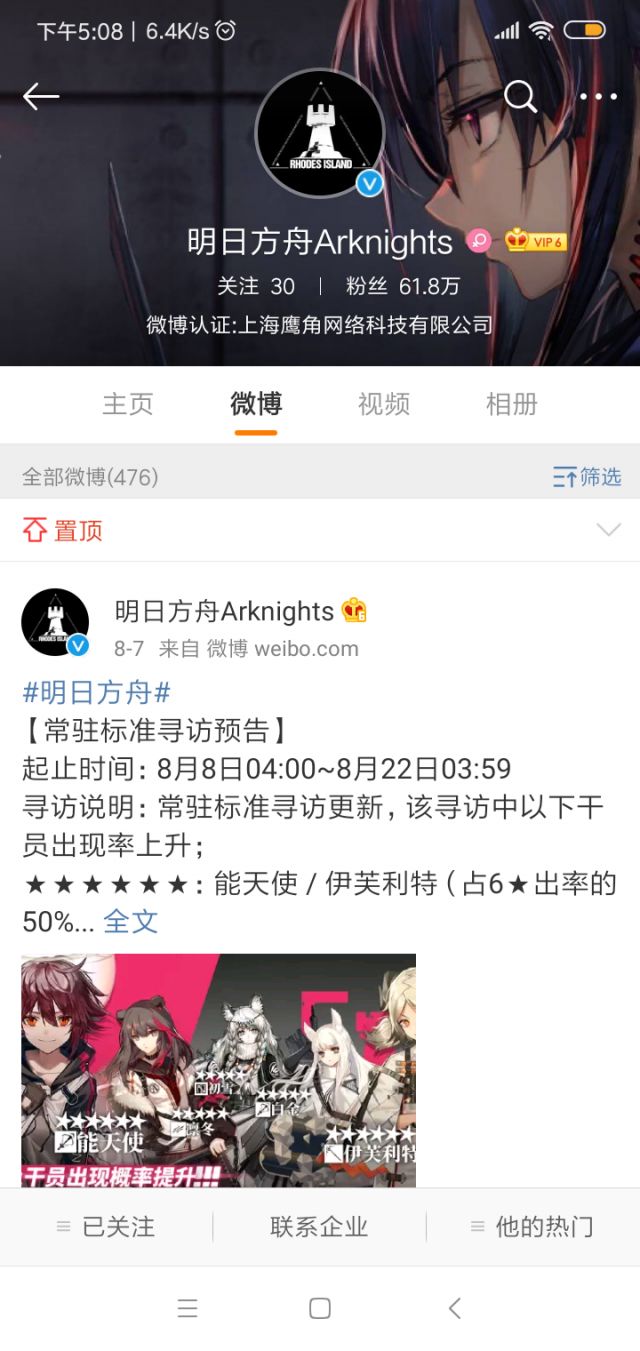Open the 筛选 filter options
The height and width of the screenshot is (1351, 640).
587,477
